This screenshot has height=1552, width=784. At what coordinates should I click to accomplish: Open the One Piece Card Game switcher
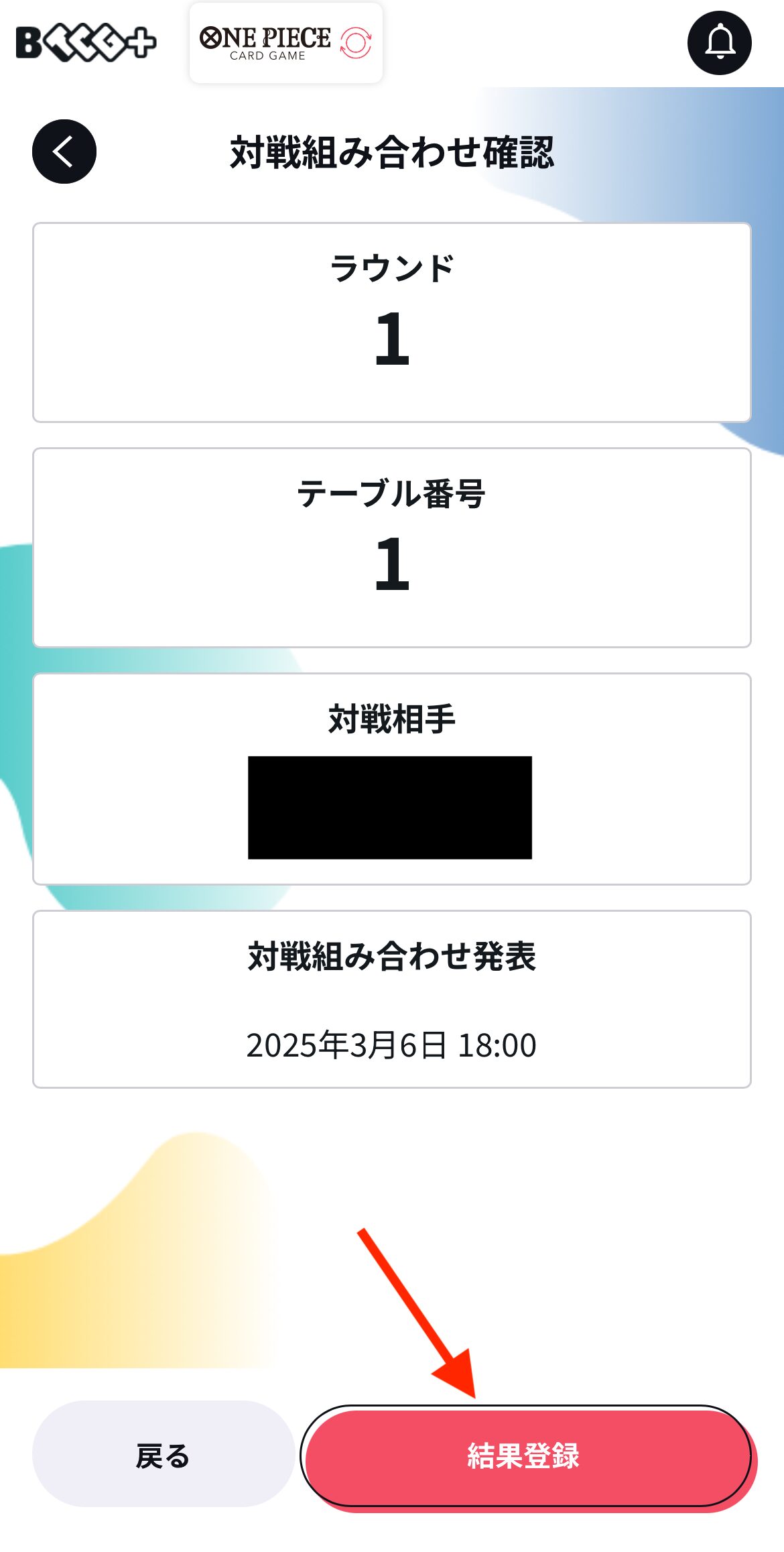pyautogui.click(x=286, y=43)
